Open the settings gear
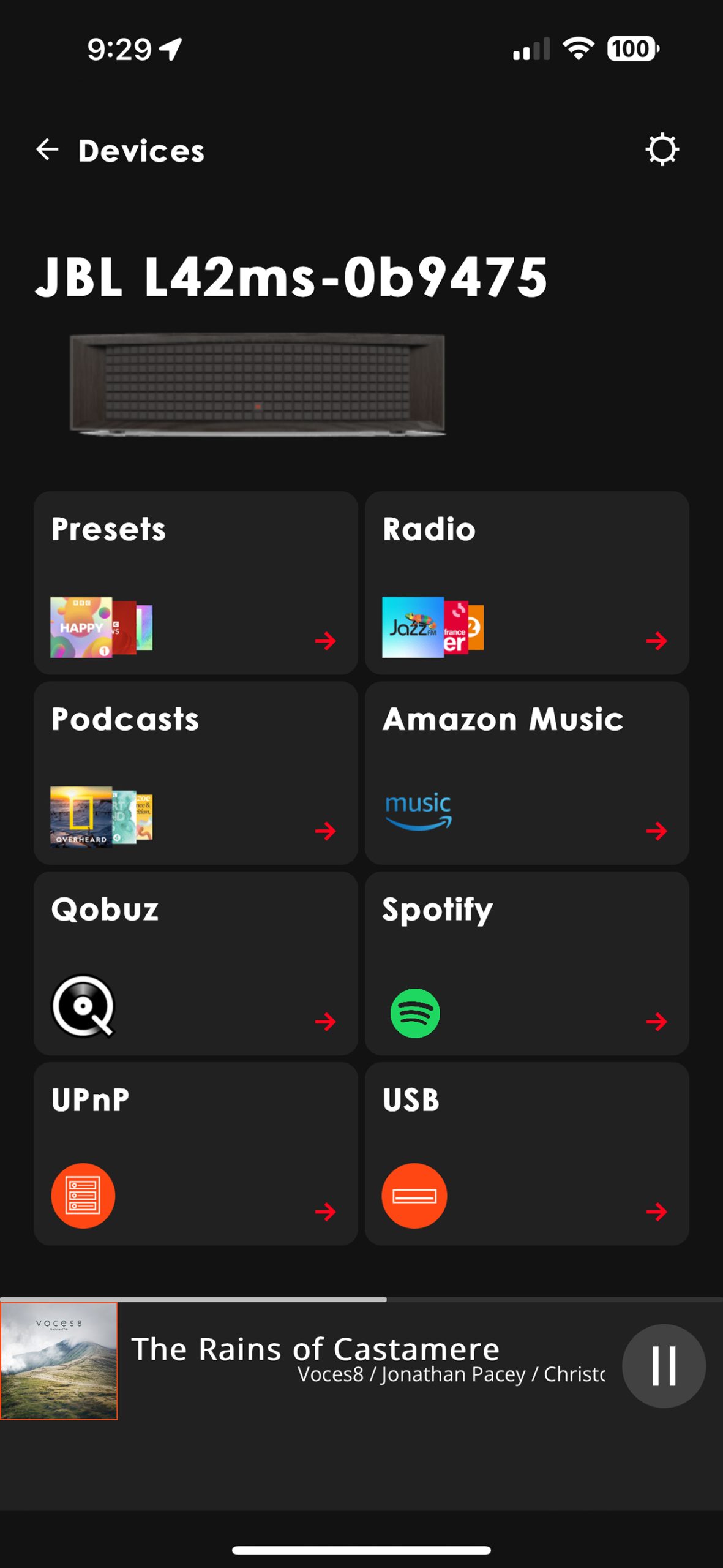Screen dimensions: 723x1568 pyautogui.click(x=662, y=149)
